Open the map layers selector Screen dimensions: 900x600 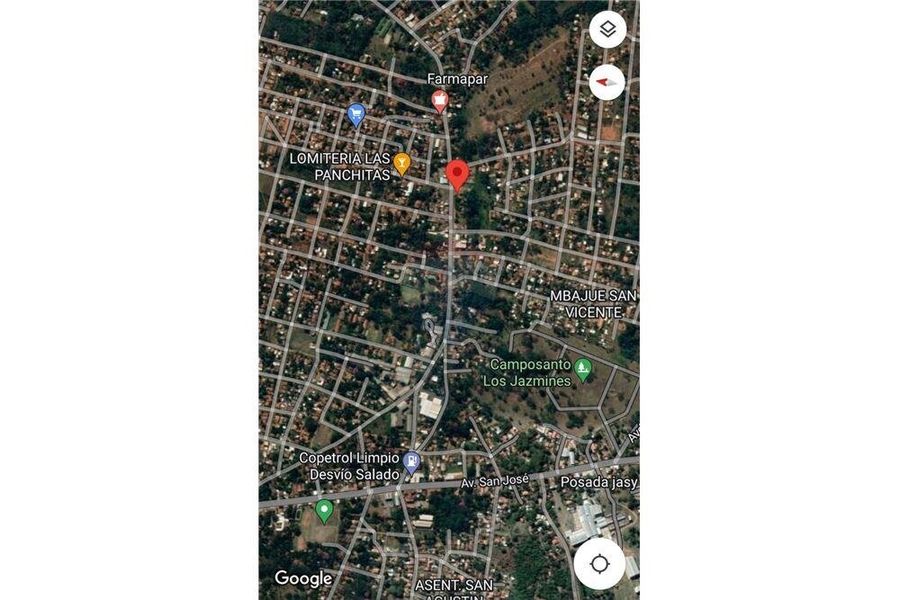tap(607, 30)
